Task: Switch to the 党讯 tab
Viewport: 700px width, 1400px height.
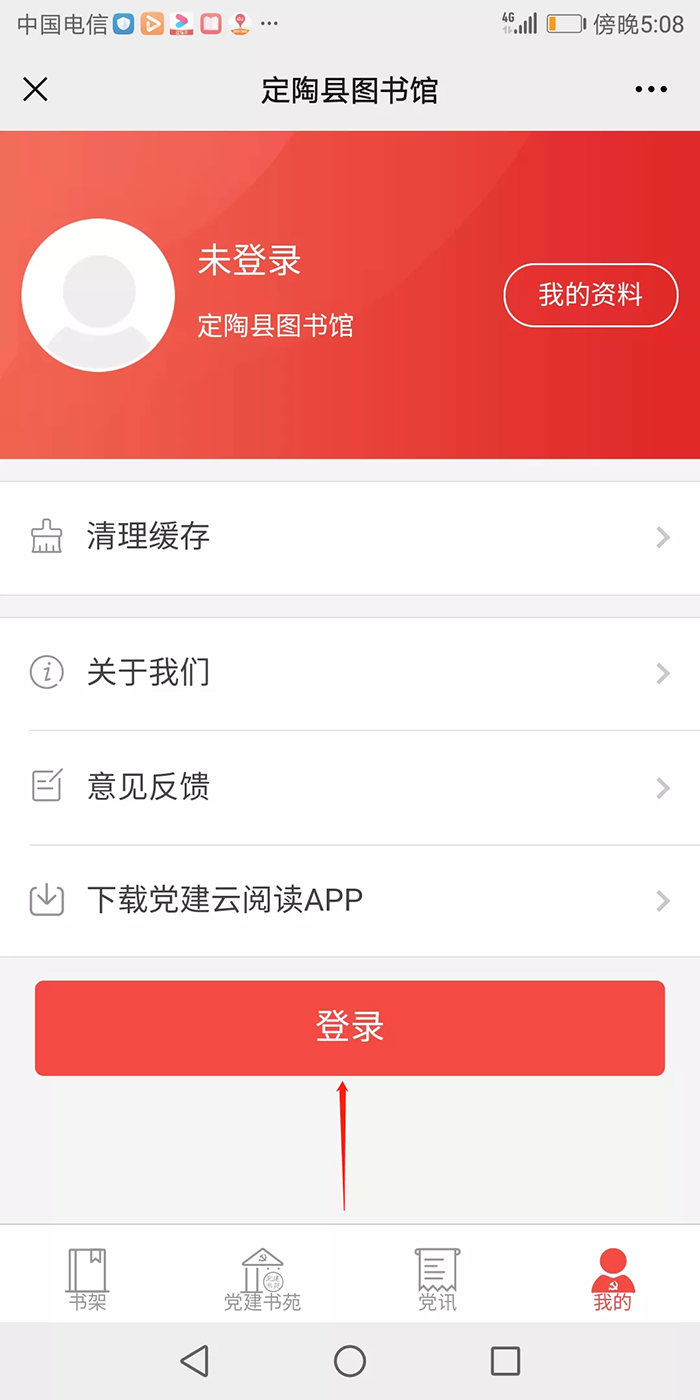Action: point(437,1279)
